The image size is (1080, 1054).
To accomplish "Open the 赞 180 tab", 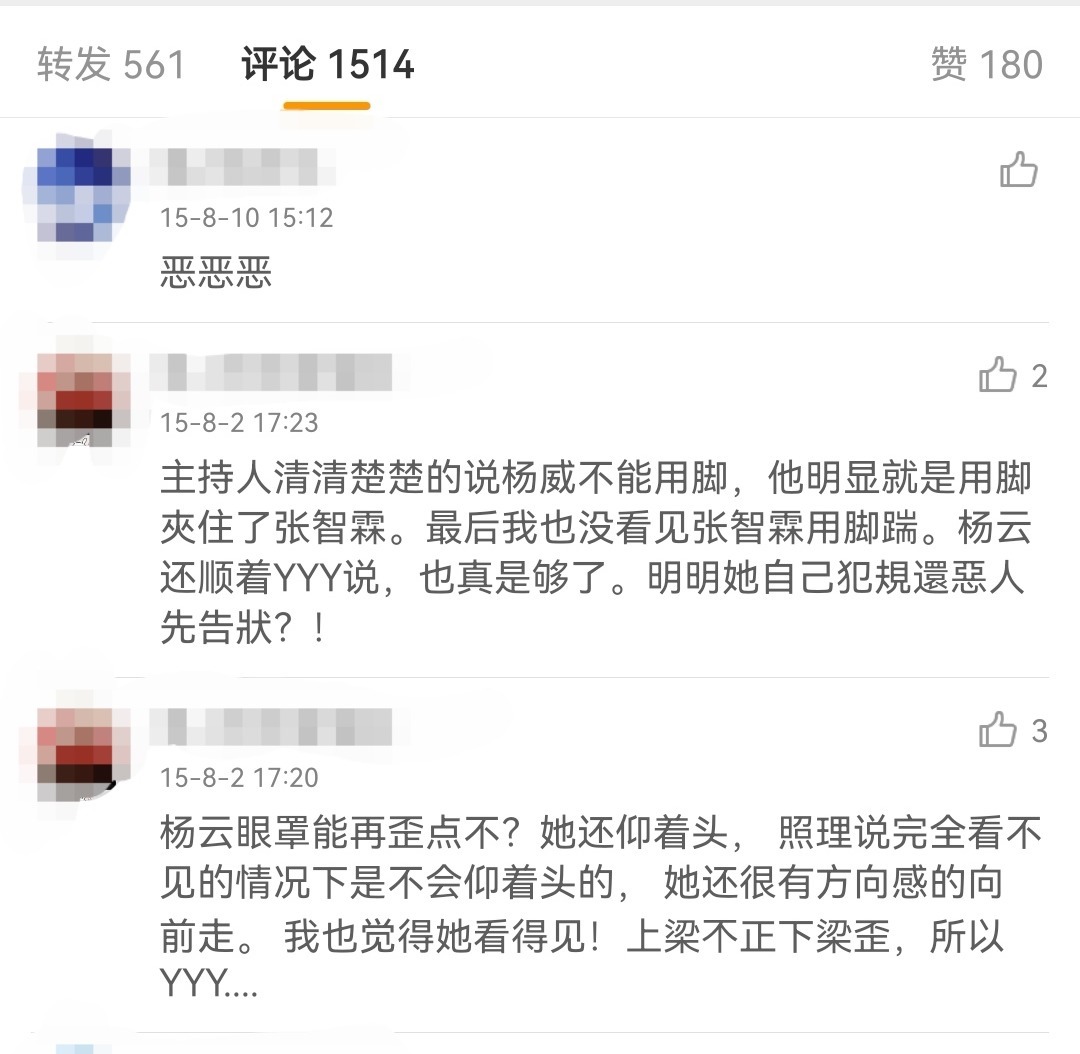I will (x=986, y=65).
